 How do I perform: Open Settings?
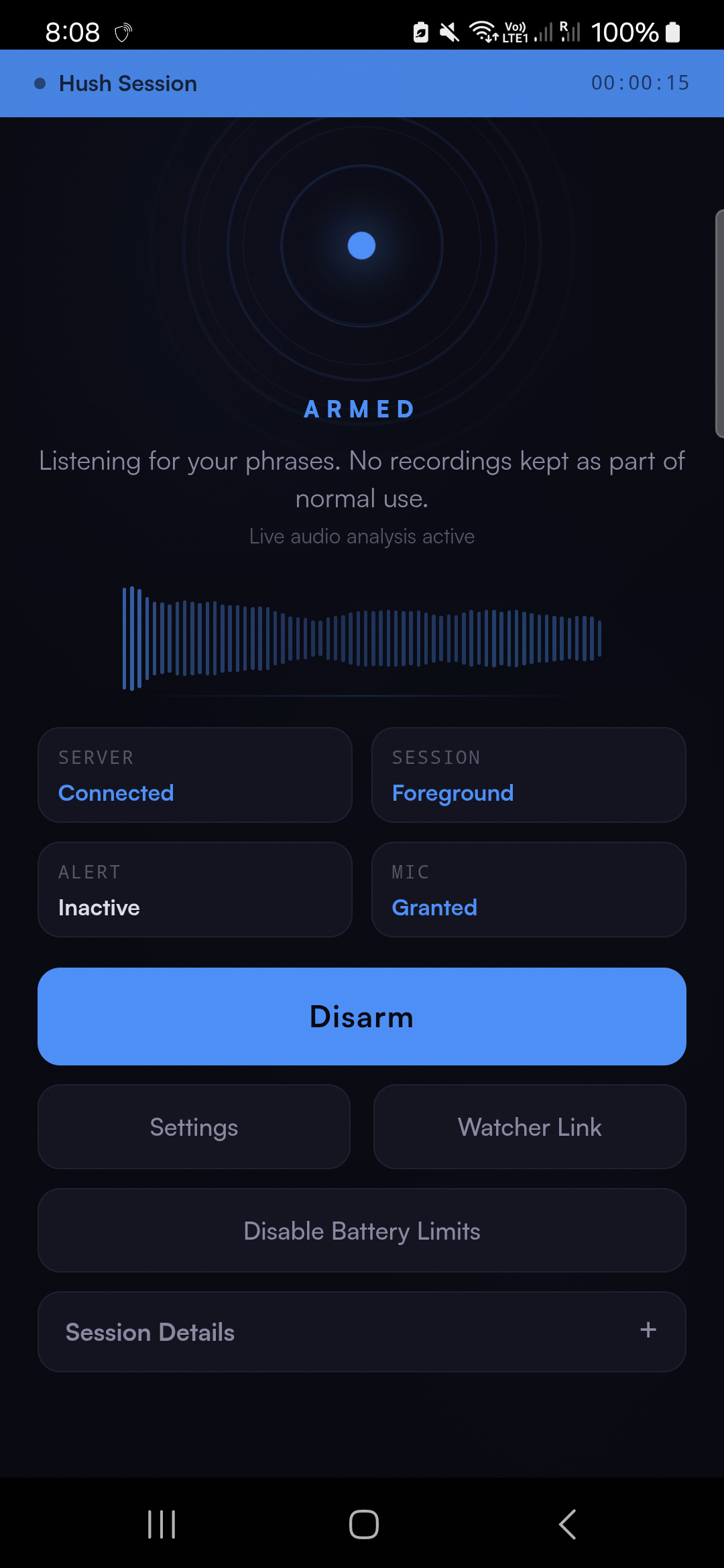click(194, 1127)
